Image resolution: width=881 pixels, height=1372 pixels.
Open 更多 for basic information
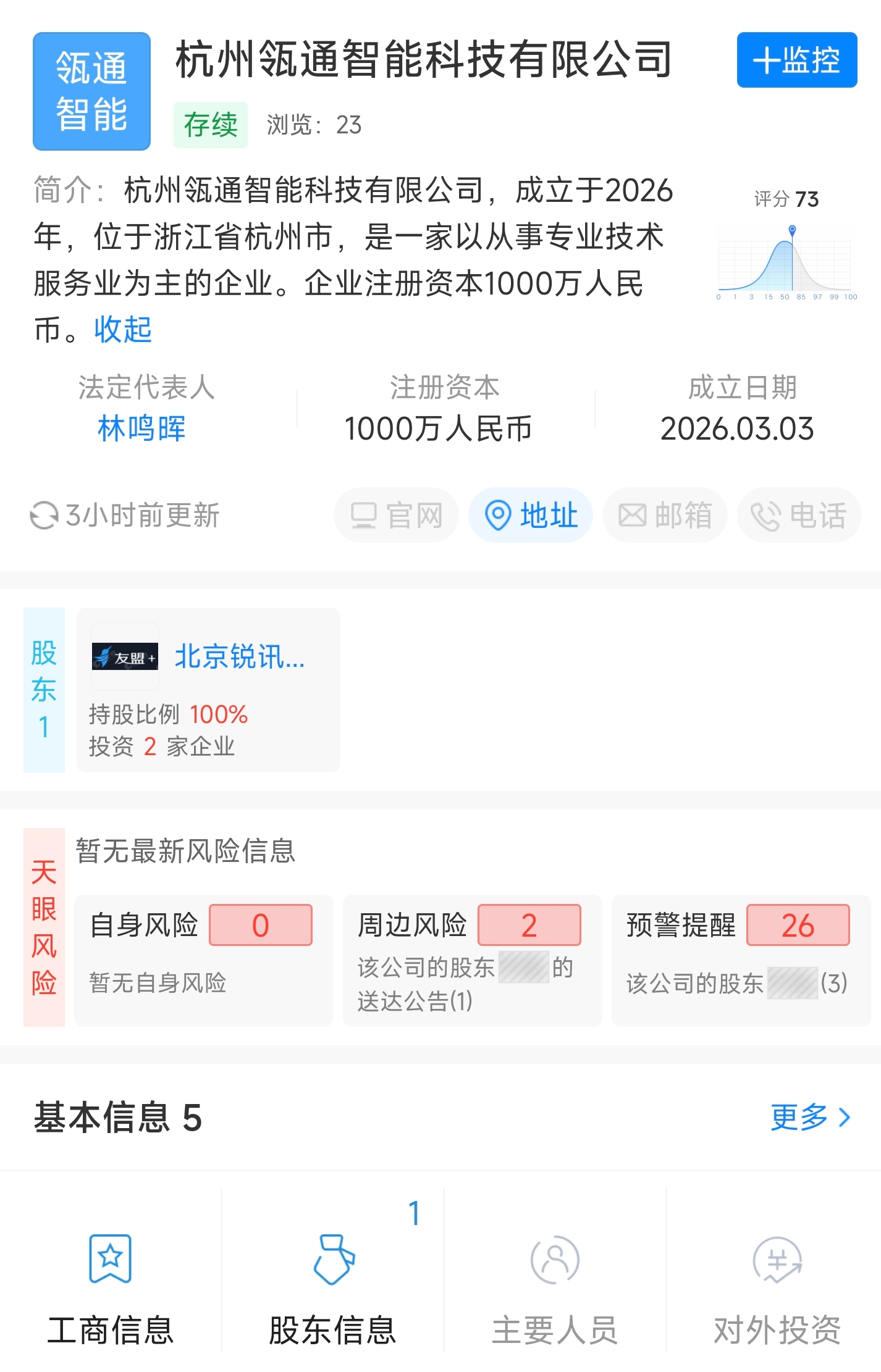[x=810, y=1117]
